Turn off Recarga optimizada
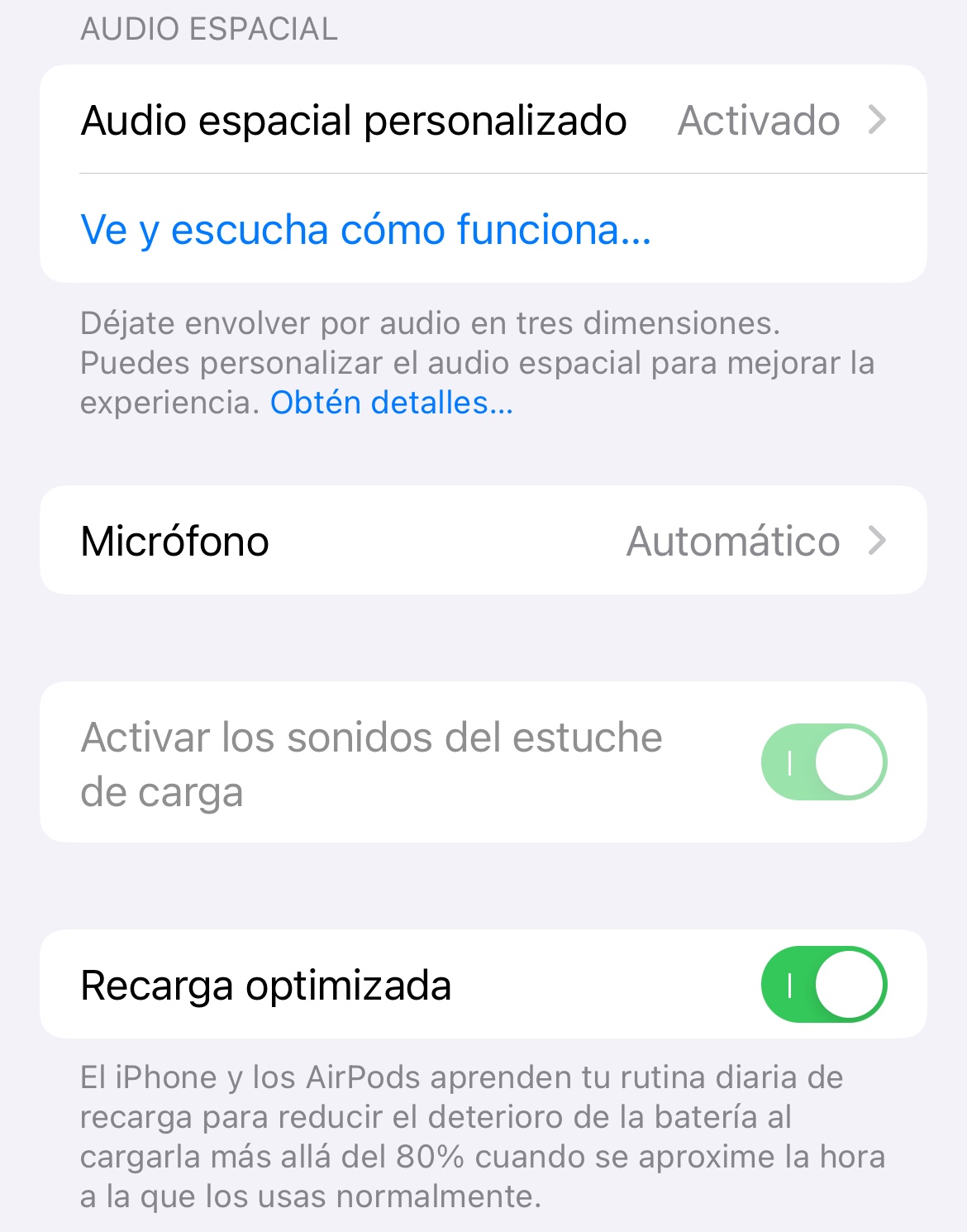This screenshot has height=1232, width=967. pos(823,985)
